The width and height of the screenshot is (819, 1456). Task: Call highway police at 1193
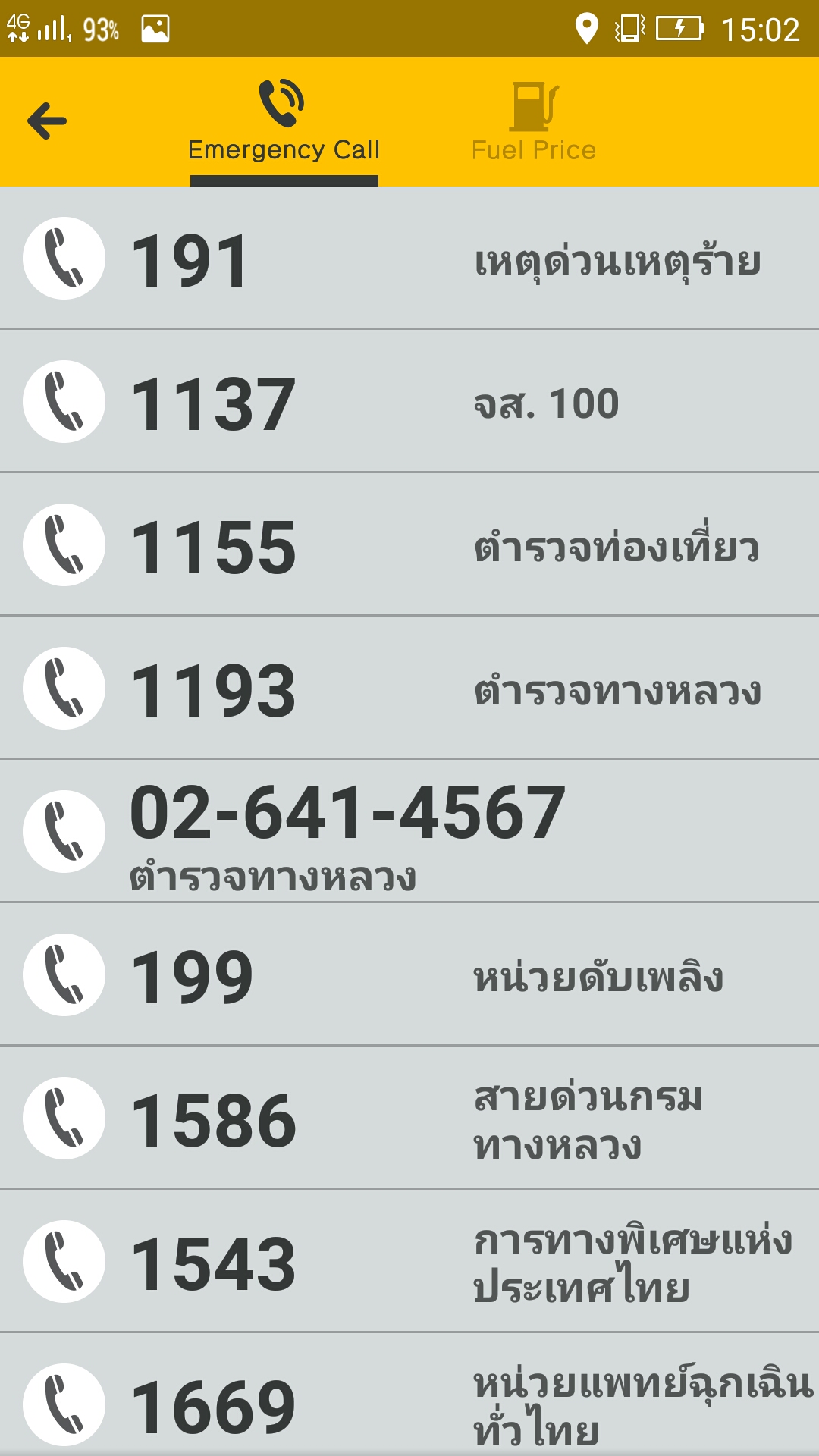(x=409, y=688)
